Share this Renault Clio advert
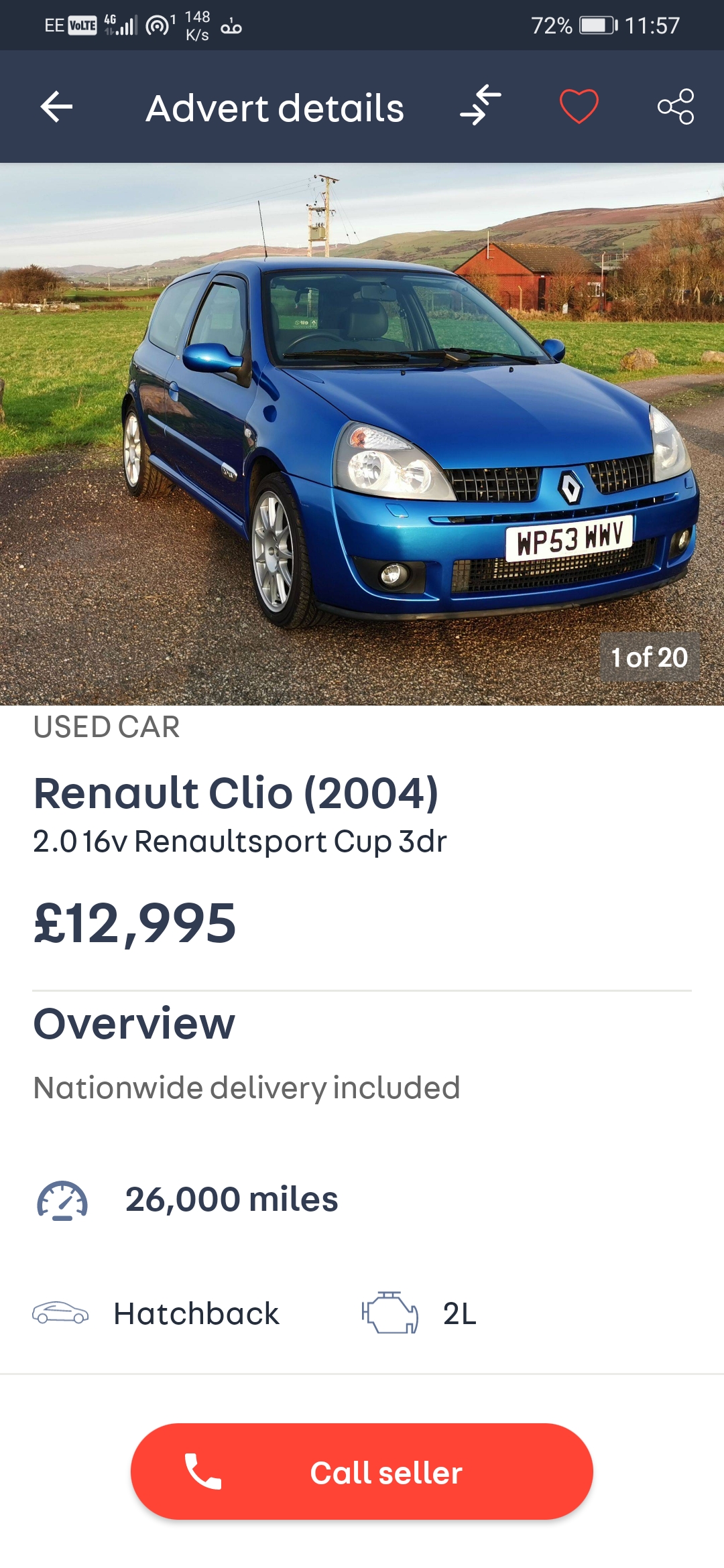Viewport: 724px width, 1568px height. click(676, 106)
